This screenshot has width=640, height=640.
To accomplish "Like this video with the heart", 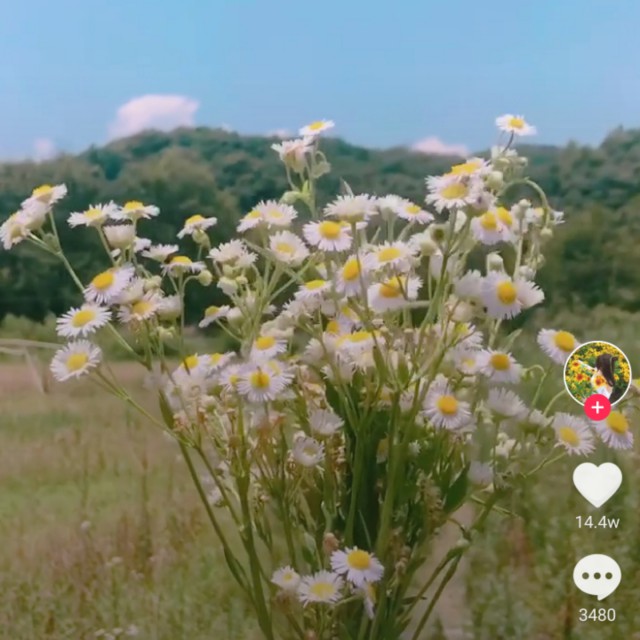I will (597, 484).
